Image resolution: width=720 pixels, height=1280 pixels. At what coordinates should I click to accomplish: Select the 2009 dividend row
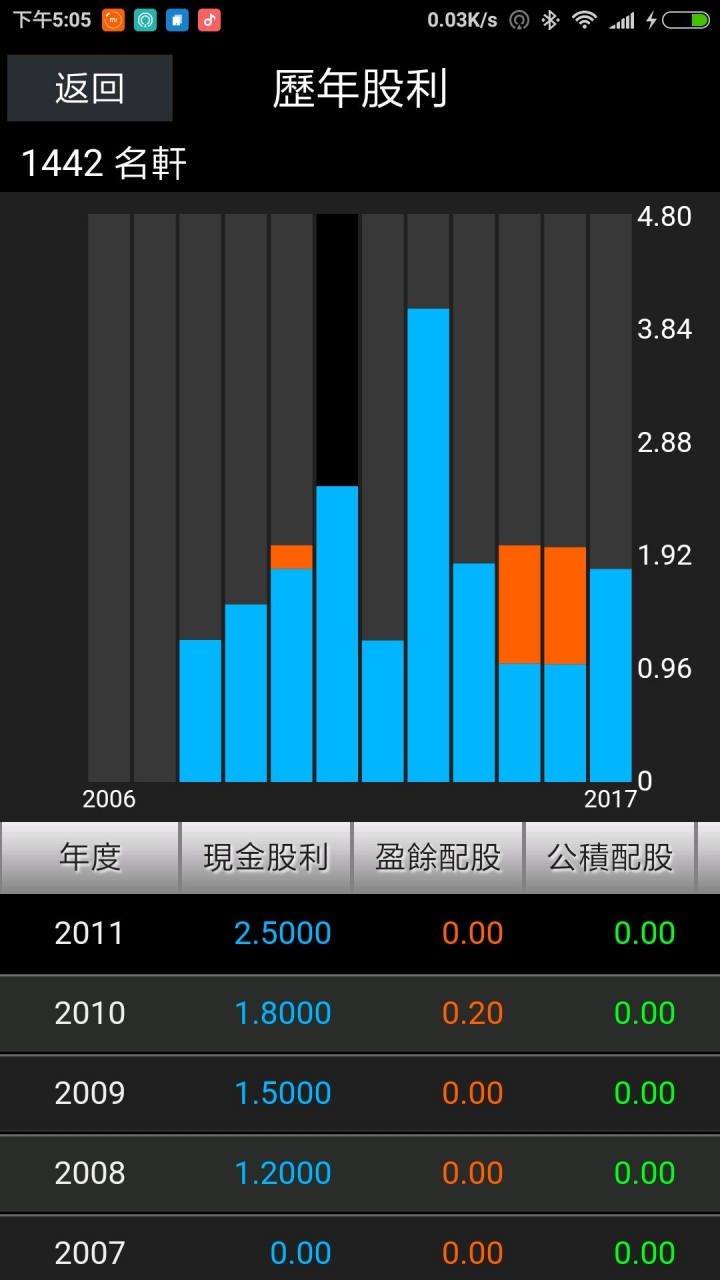tap(360, 1093)
